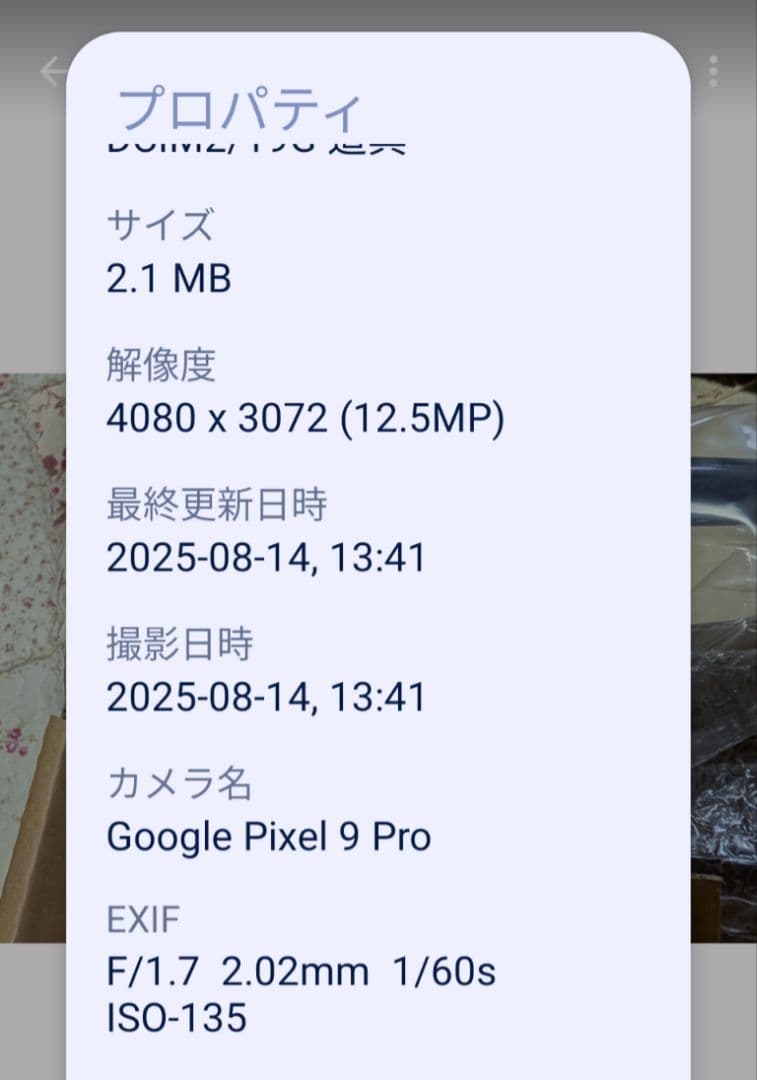Tap the back arrow icon

coord(51,70)
